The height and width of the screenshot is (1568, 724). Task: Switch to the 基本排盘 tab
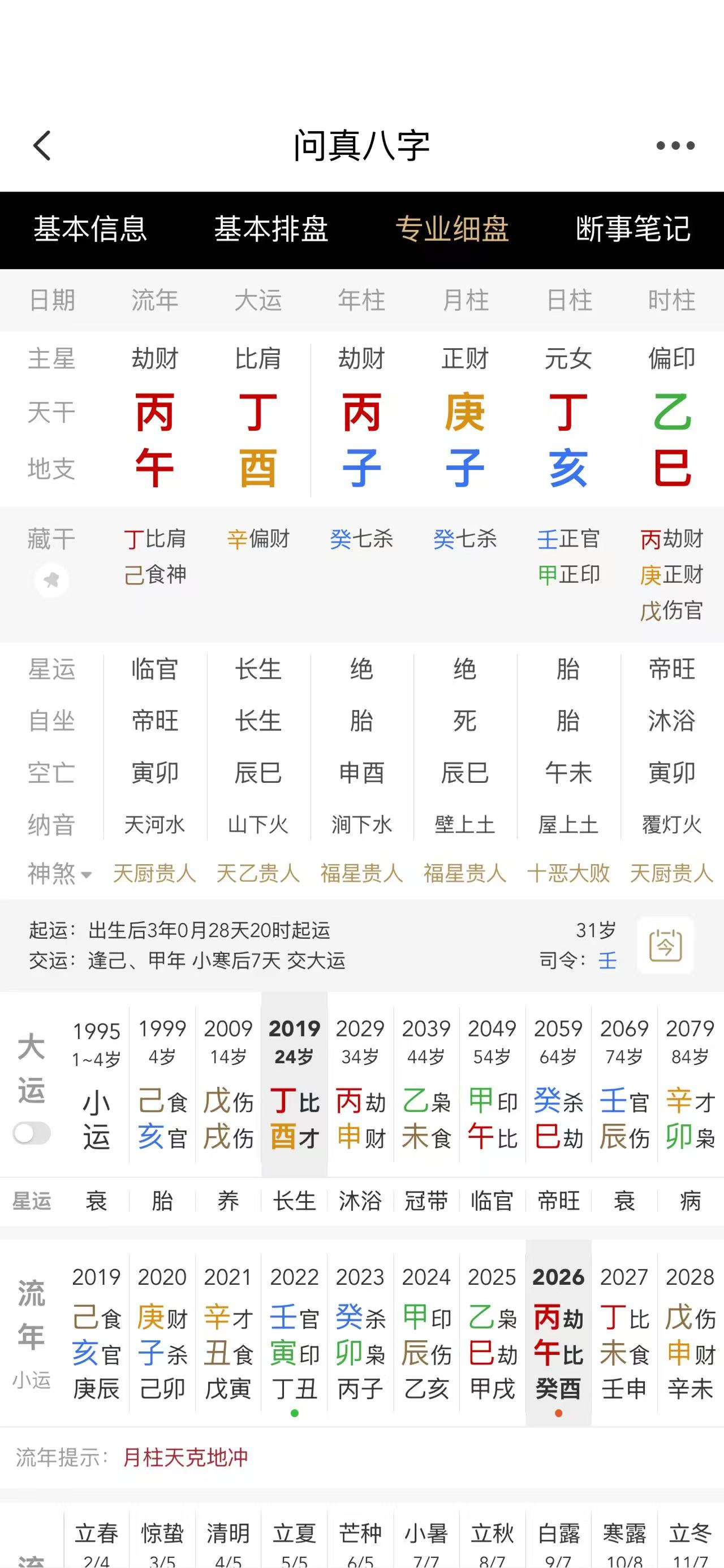coord(271,229)
